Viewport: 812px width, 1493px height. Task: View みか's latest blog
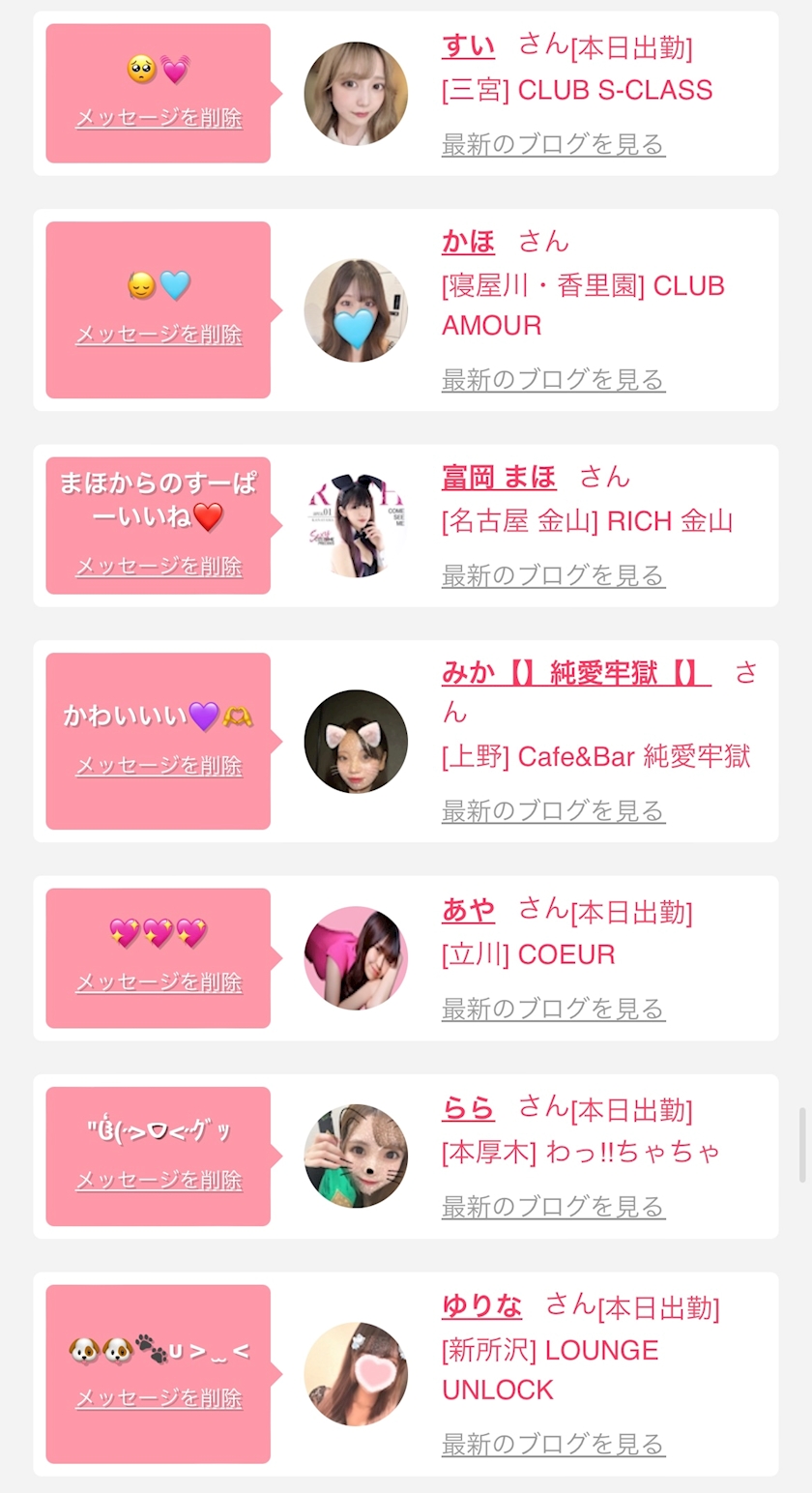(x=553, y=810)
